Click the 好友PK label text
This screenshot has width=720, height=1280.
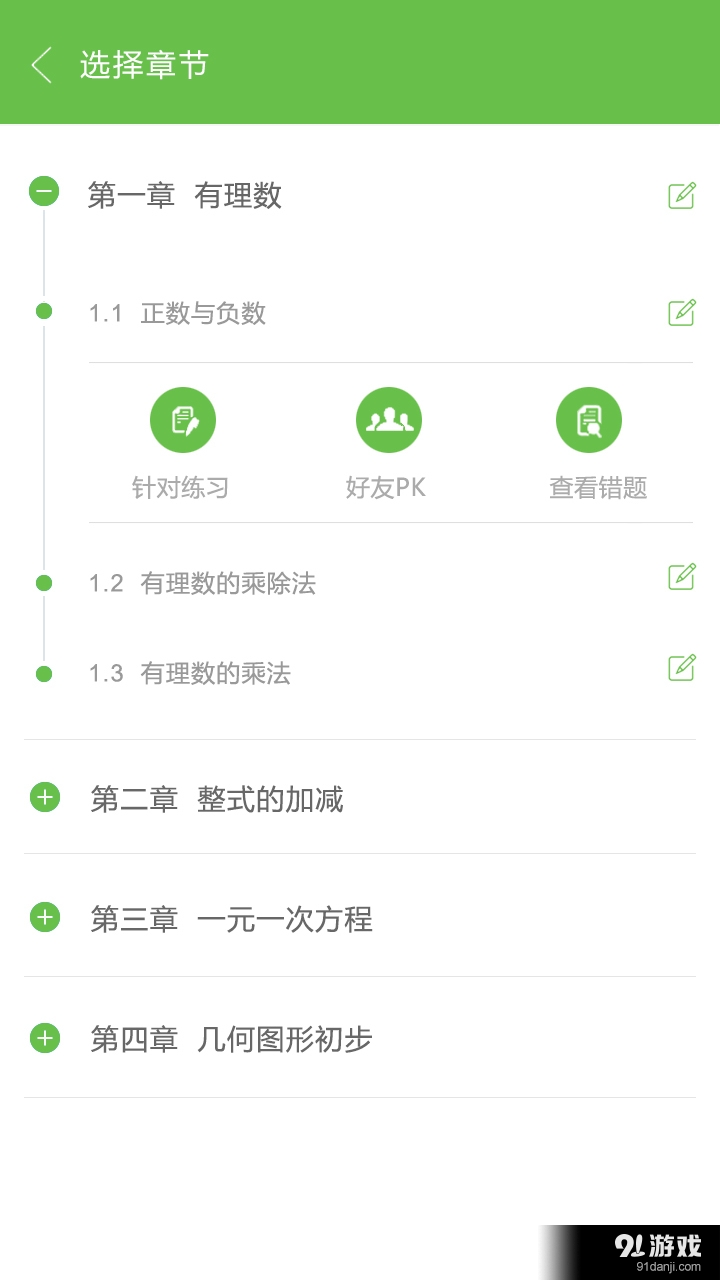coord(389,487)
